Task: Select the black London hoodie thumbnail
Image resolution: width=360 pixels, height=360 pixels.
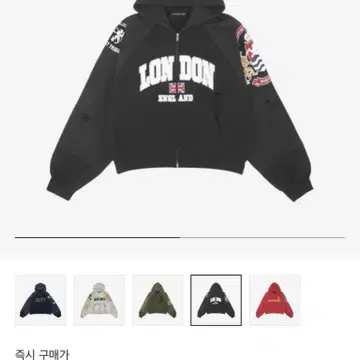Action: pyautogui.click(x=216, y=300)
